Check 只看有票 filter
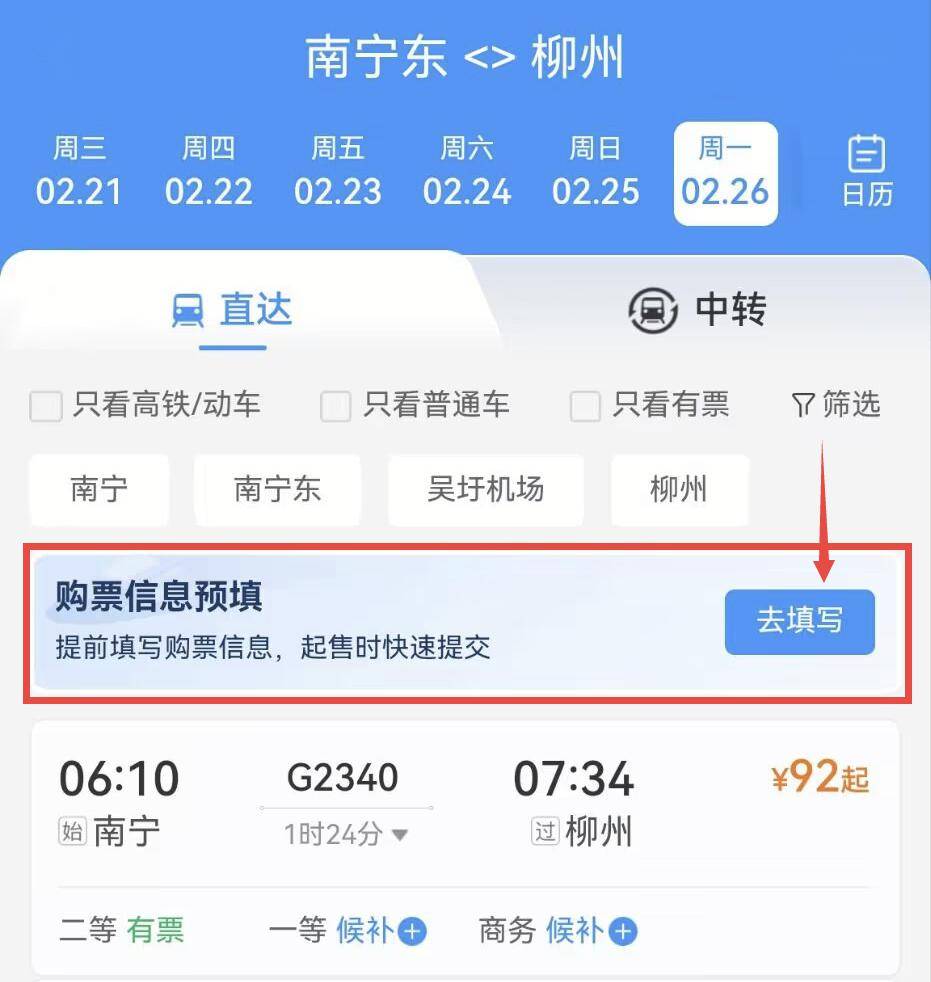931x982 pixels. (x=585, y=406)
